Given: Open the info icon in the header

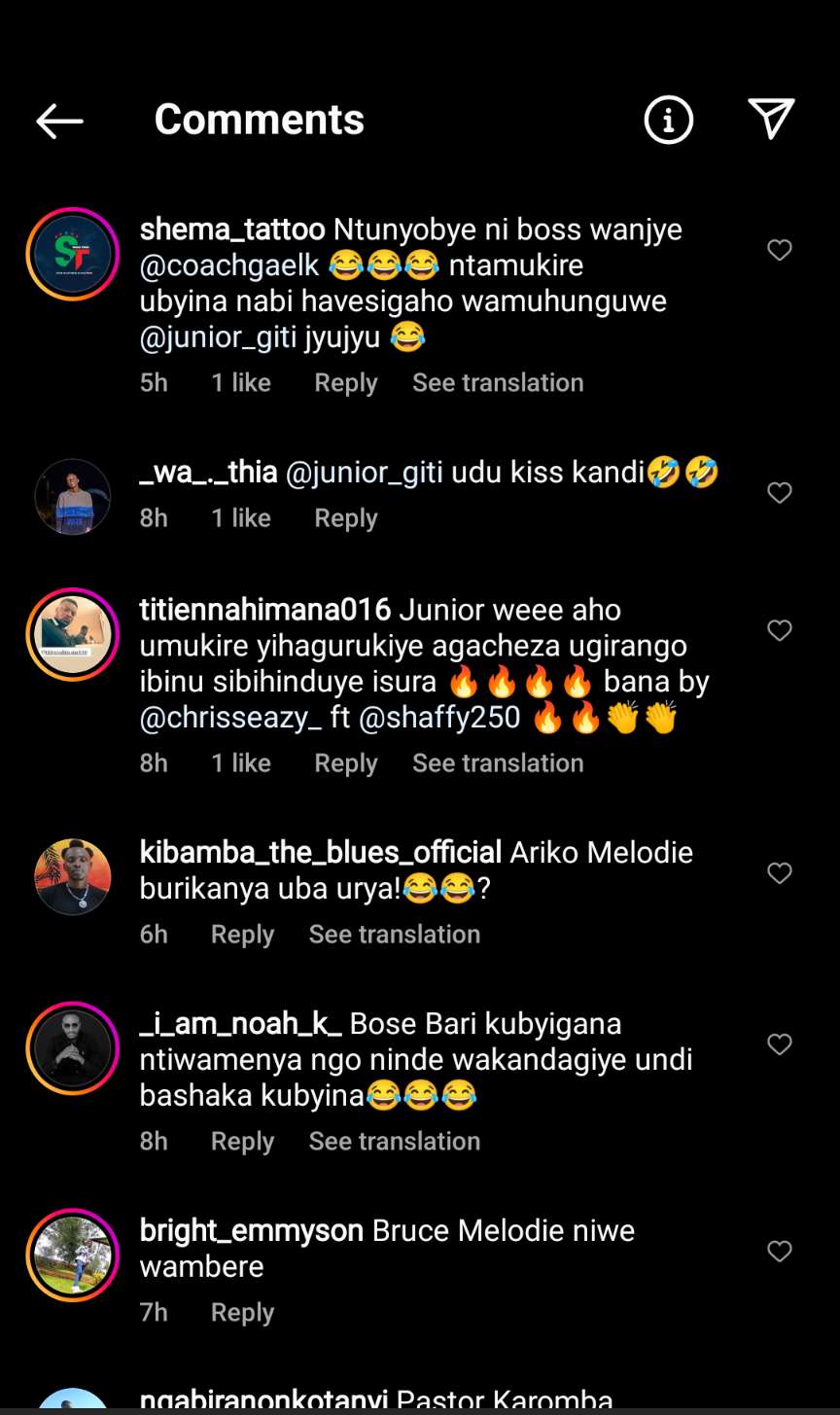Looking at the screenshot, I should click(668, 121).
